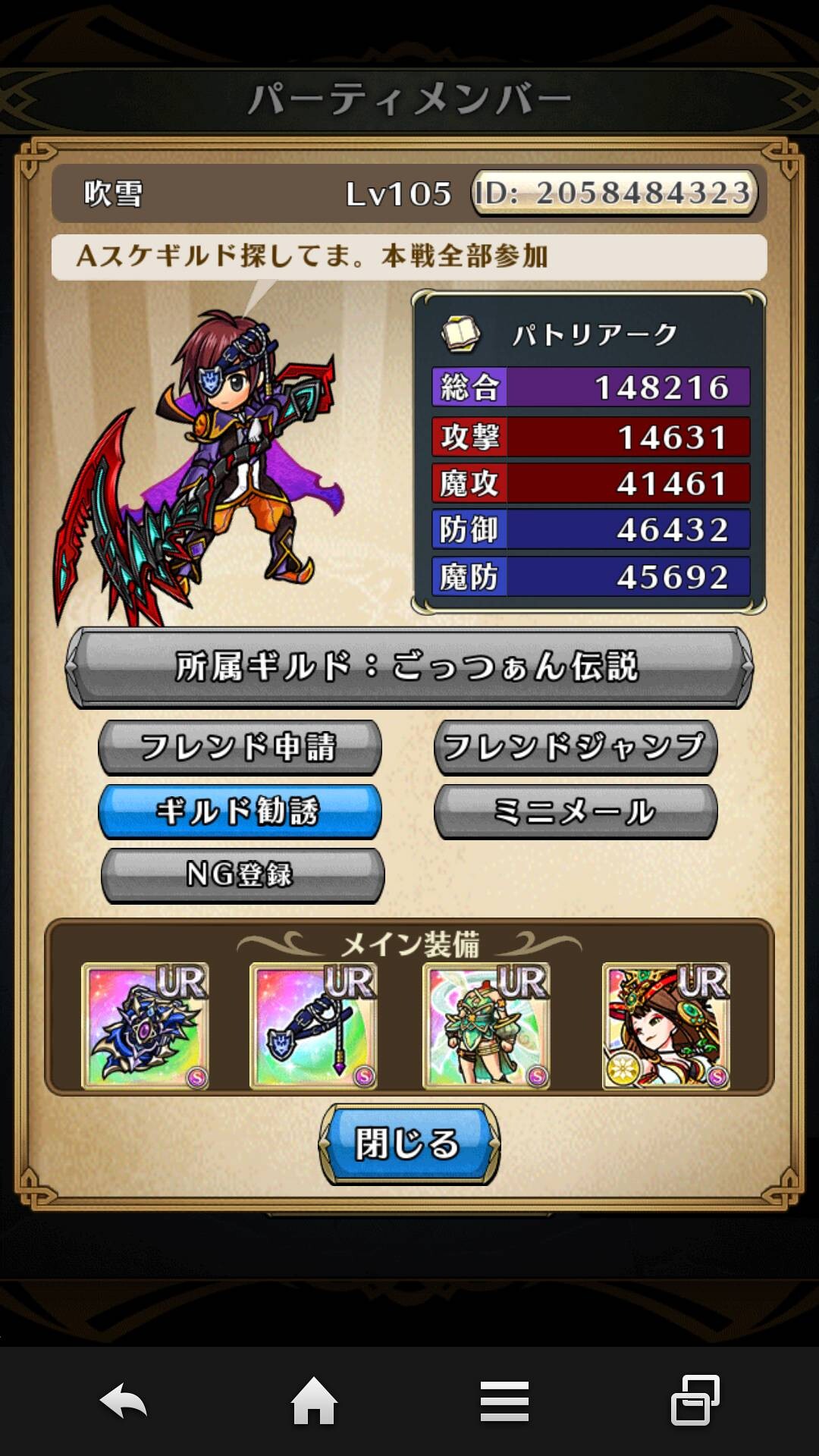The height and width of the screenshot is (1456, 819).
Task: Go back with the system back arrow
Action: 124,1401
